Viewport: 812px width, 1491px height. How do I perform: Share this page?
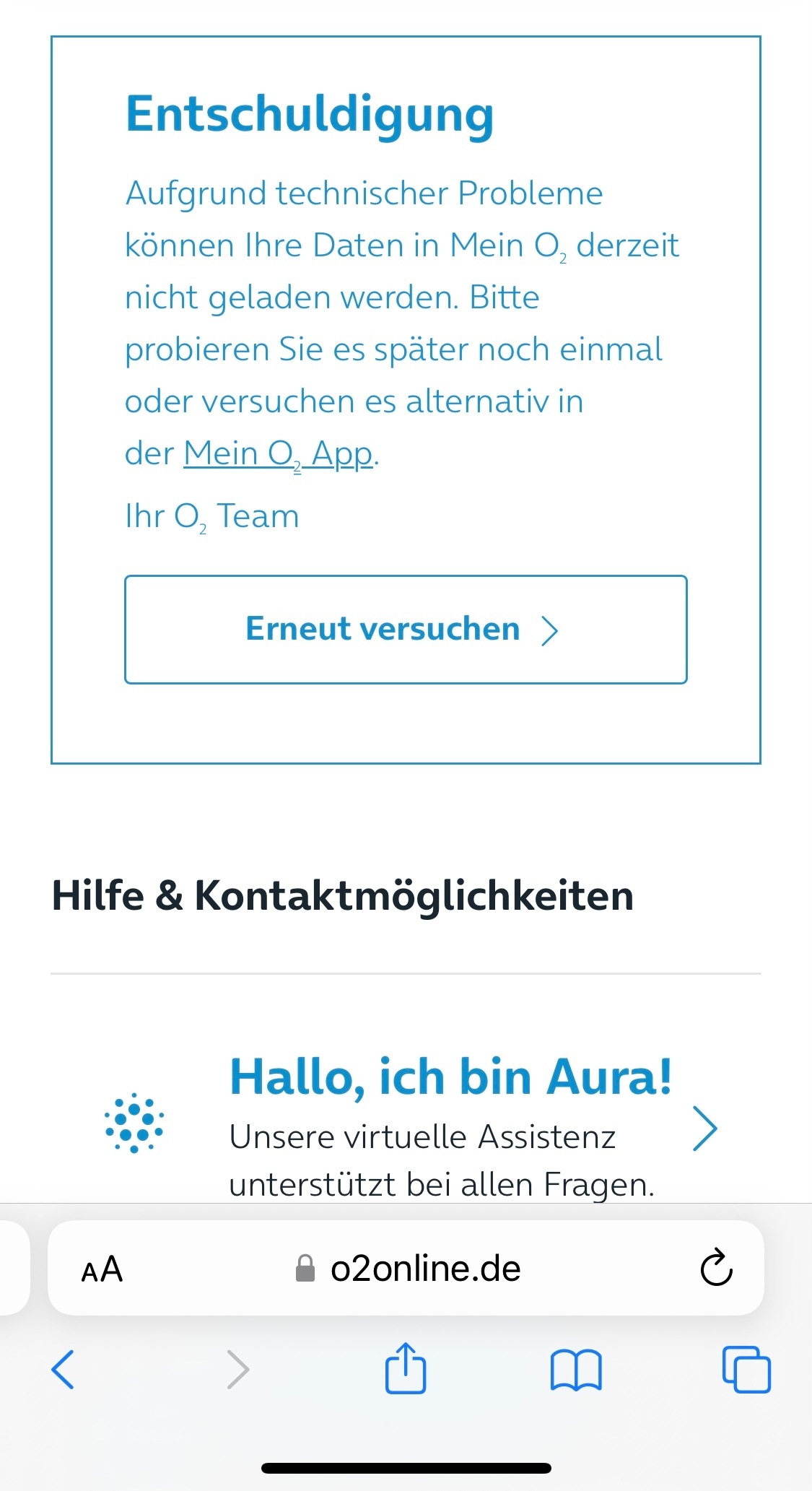coord(406,1367)
